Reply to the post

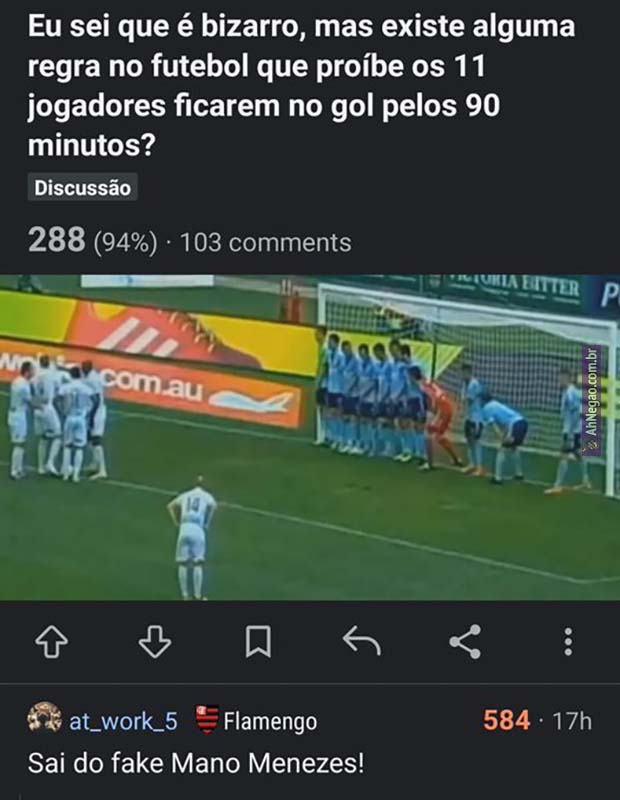click(361, 642)
